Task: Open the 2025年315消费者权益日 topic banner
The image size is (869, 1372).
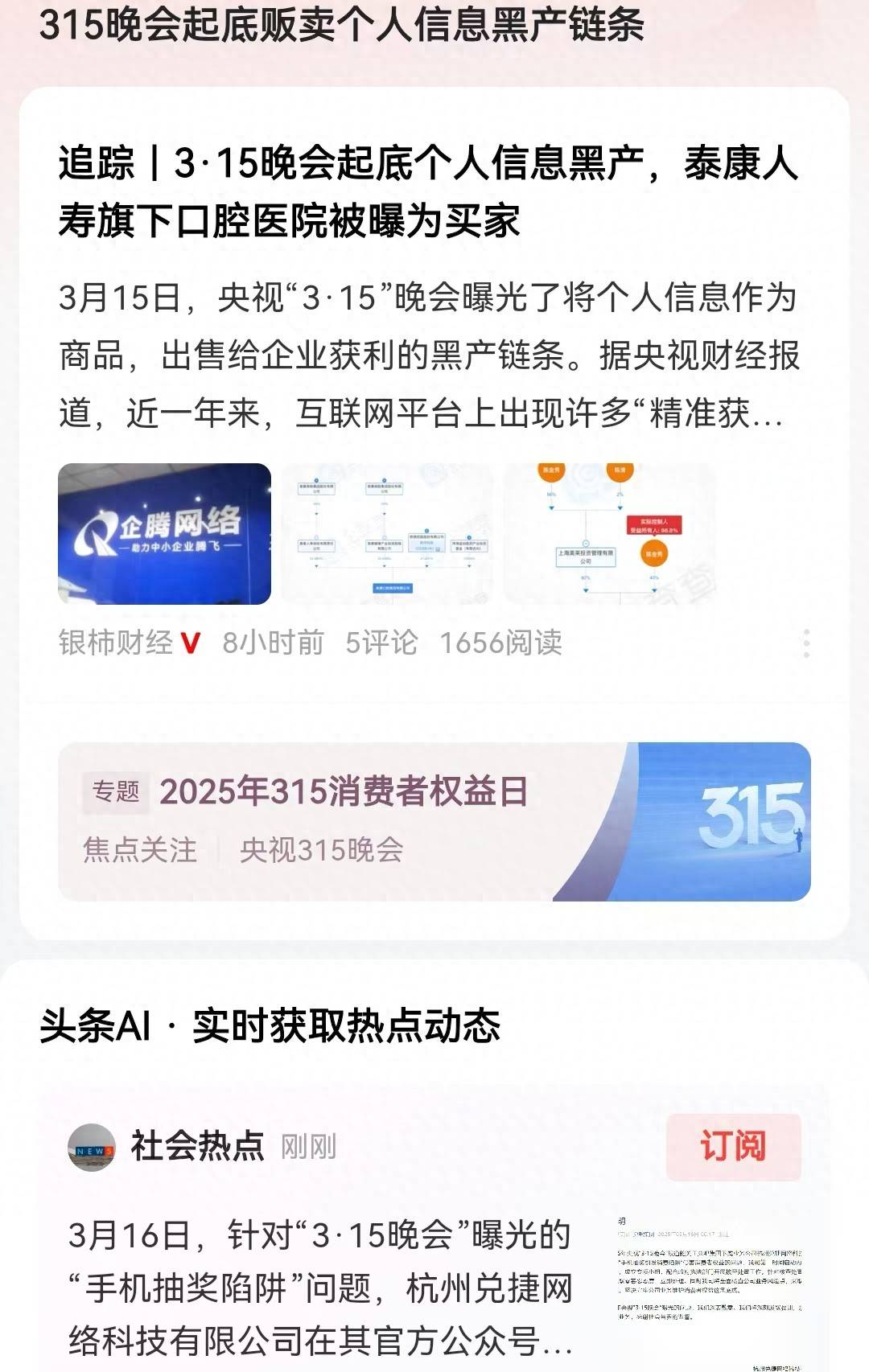Action: point(343,792)
